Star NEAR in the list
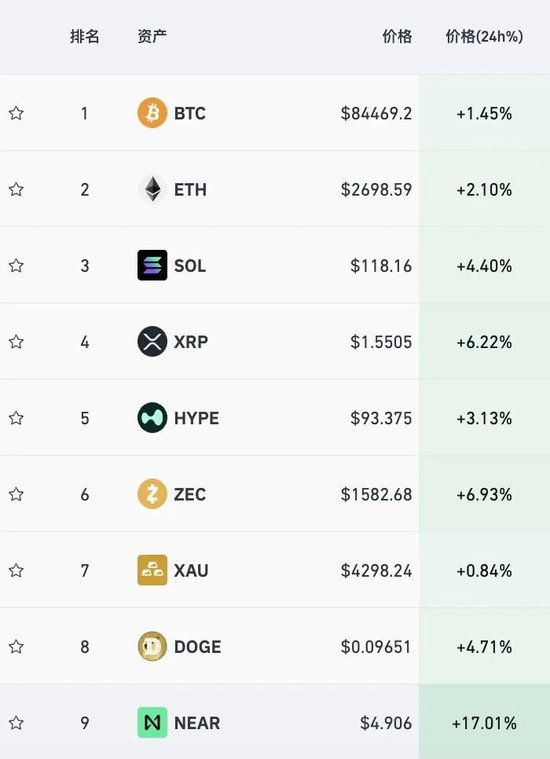This screenshot has width=550, height=759. [x=16, y=723]
